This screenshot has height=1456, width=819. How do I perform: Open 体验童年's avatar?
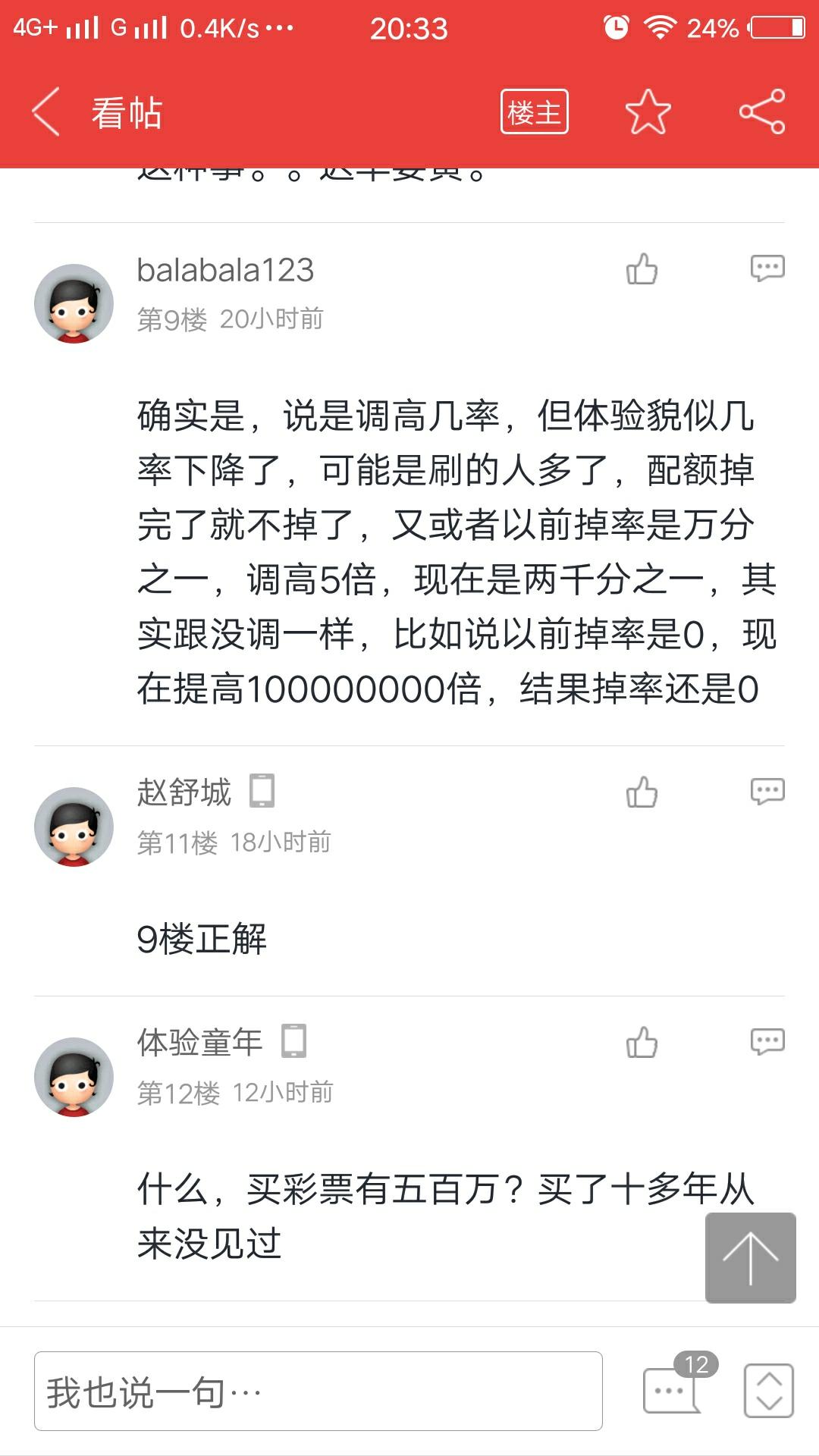coord(74,1077)
